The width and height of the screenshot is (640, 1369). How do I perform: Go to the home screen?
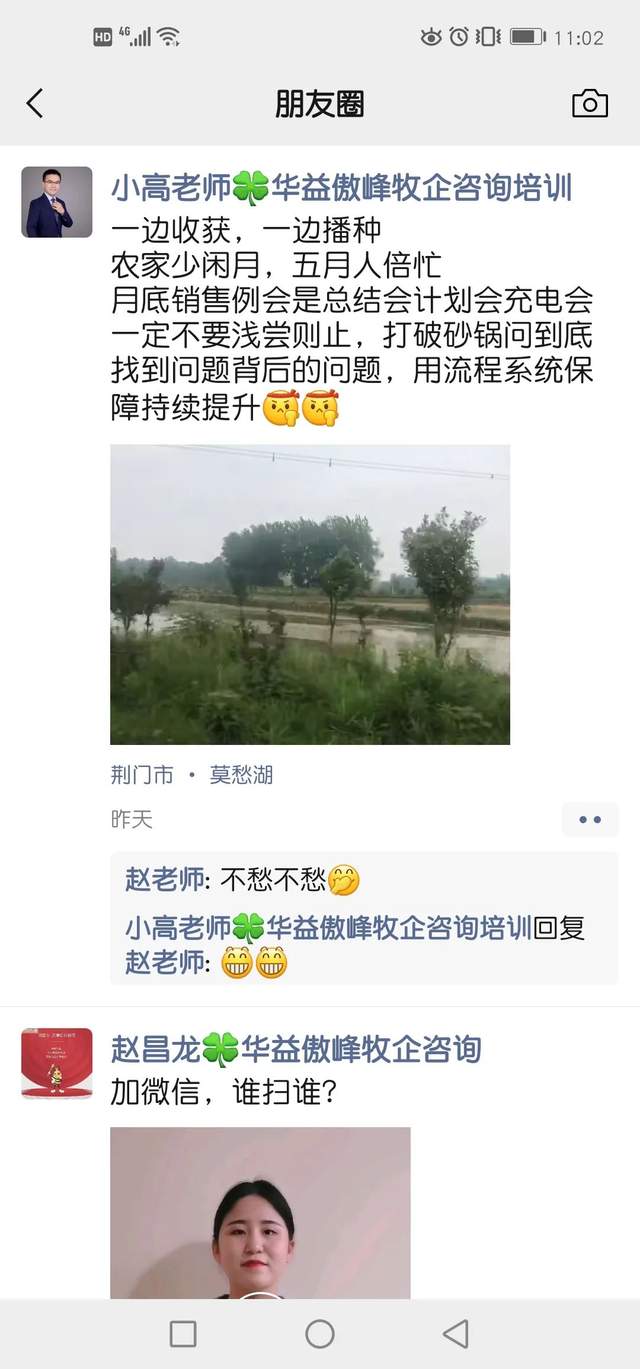[320, 1333]
